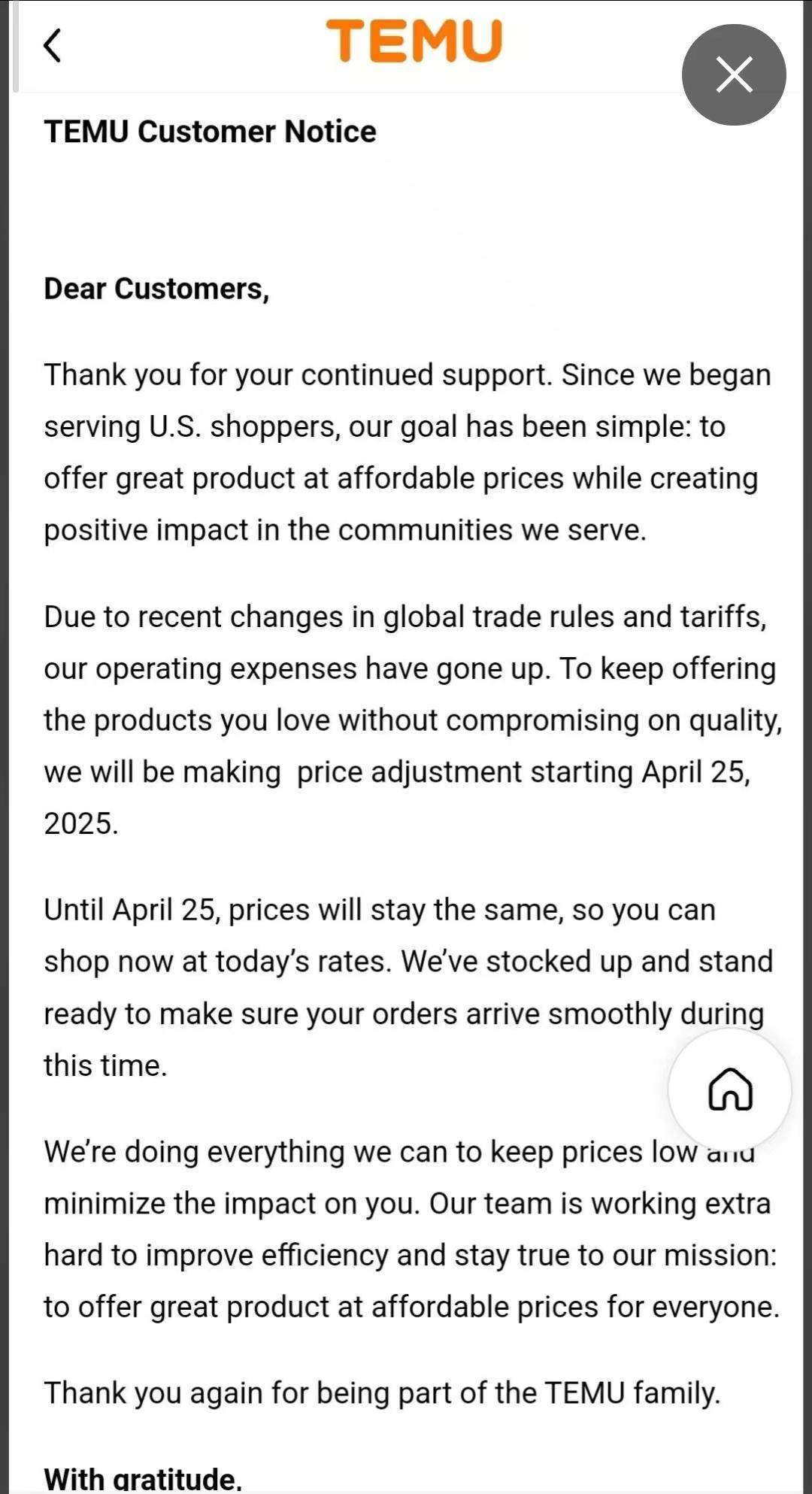Tap the floating home button

click(729, 1089)
